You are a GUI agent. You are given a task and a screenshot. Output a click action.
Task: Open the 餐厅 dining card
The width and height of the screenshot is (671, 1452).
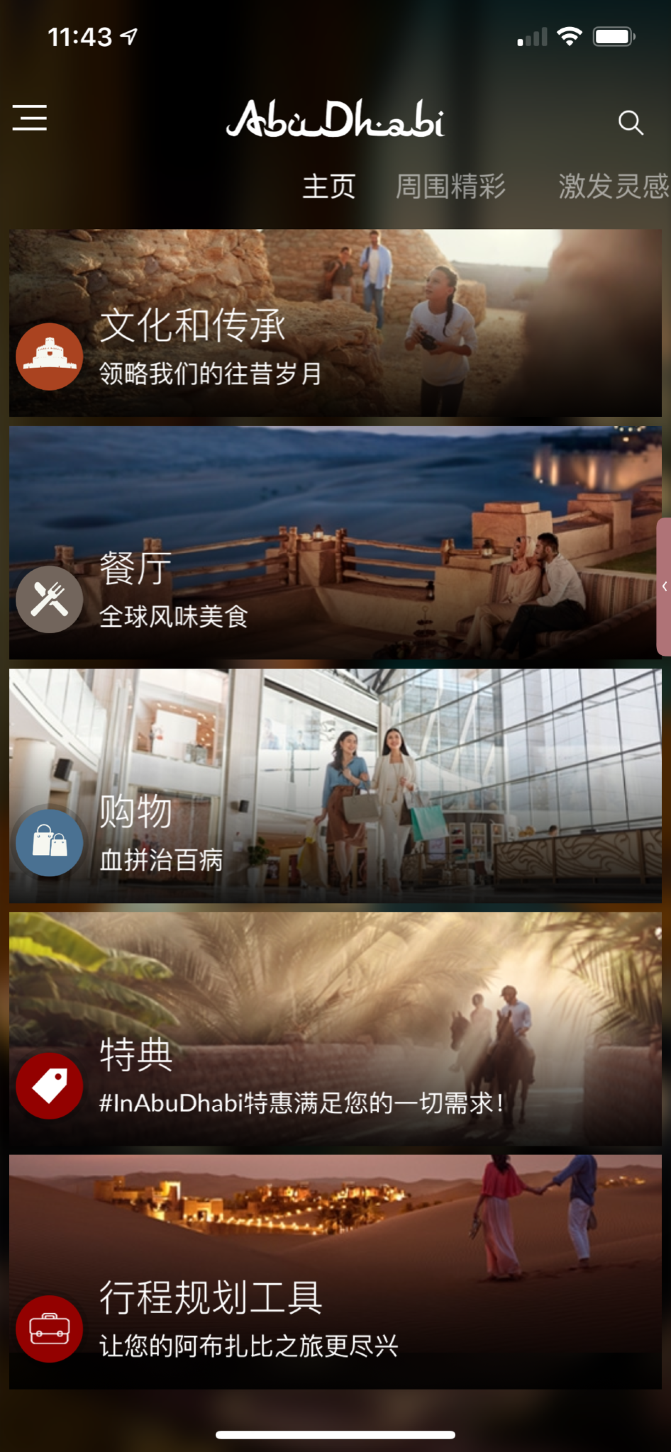click(335, 542)
